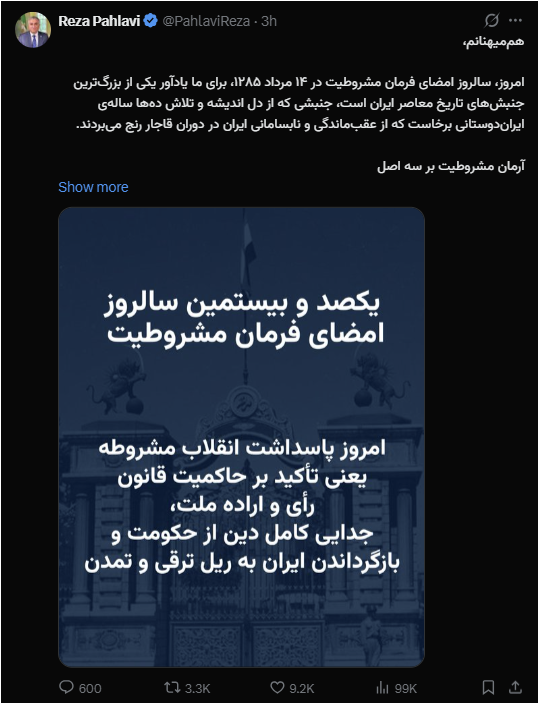Open the 3h timestamp link
The width and height of the screenshot is (539, 704).
coord(269,21)
